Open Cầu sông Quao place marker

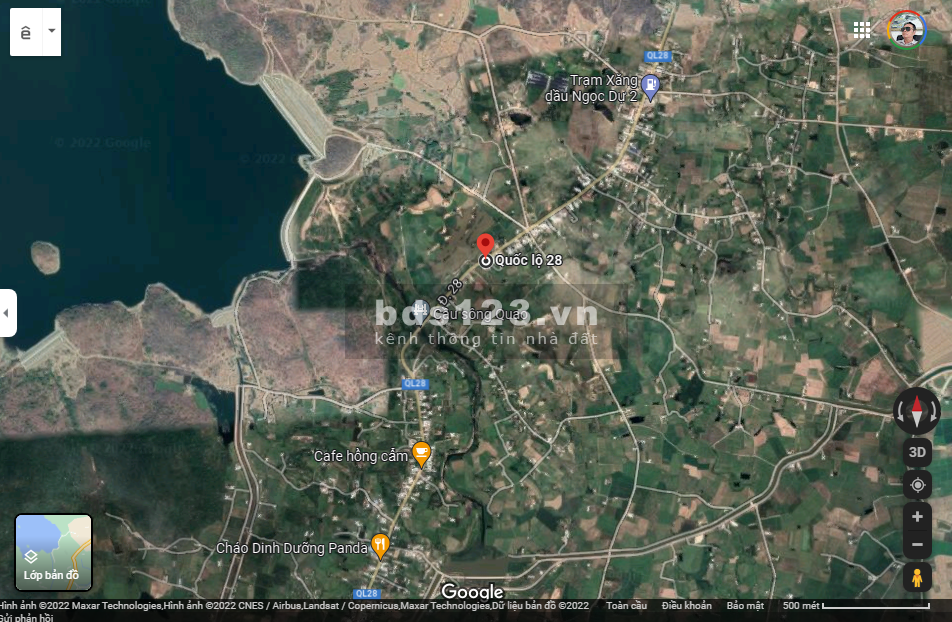tap(421, 309)
